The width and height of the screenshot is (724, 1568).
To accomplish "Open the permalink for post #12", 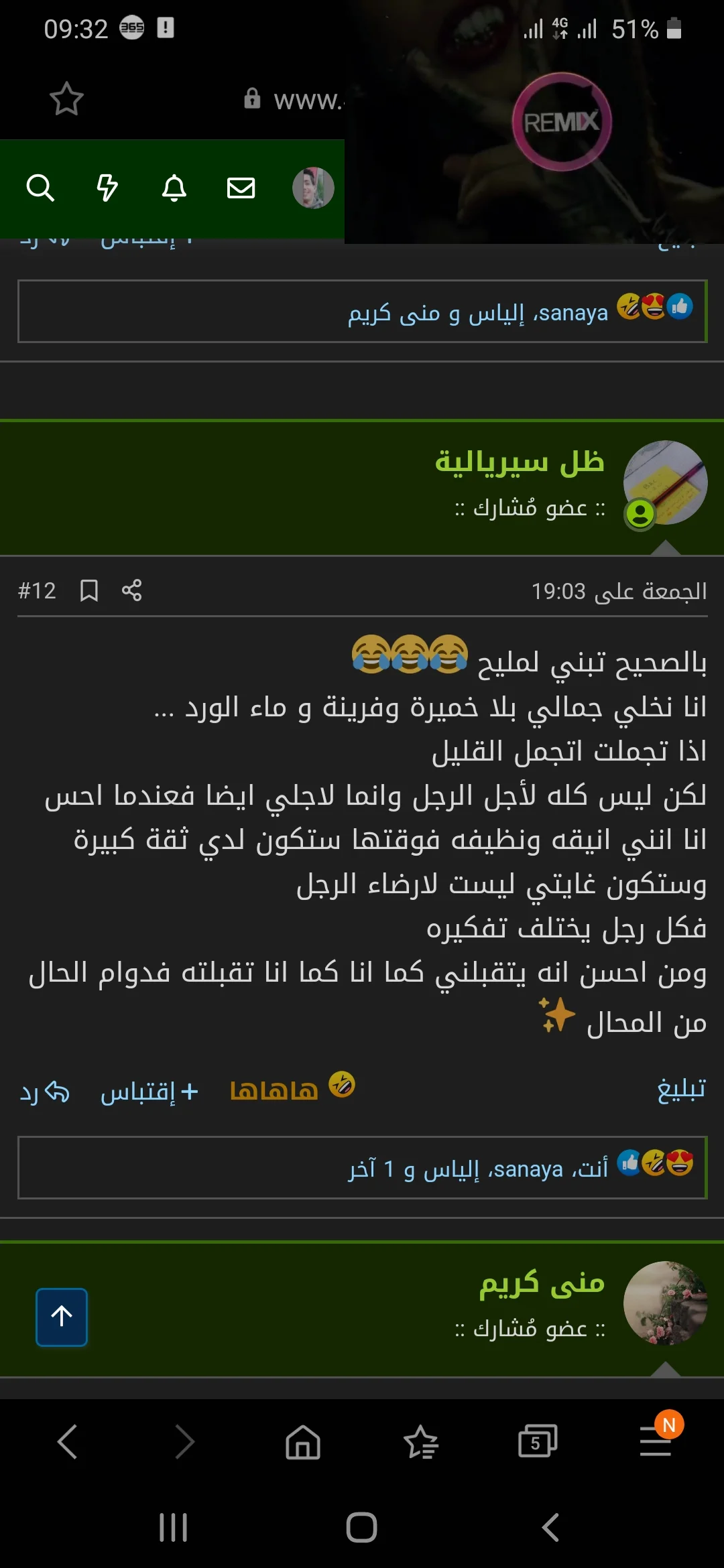I will coord(37,590).
